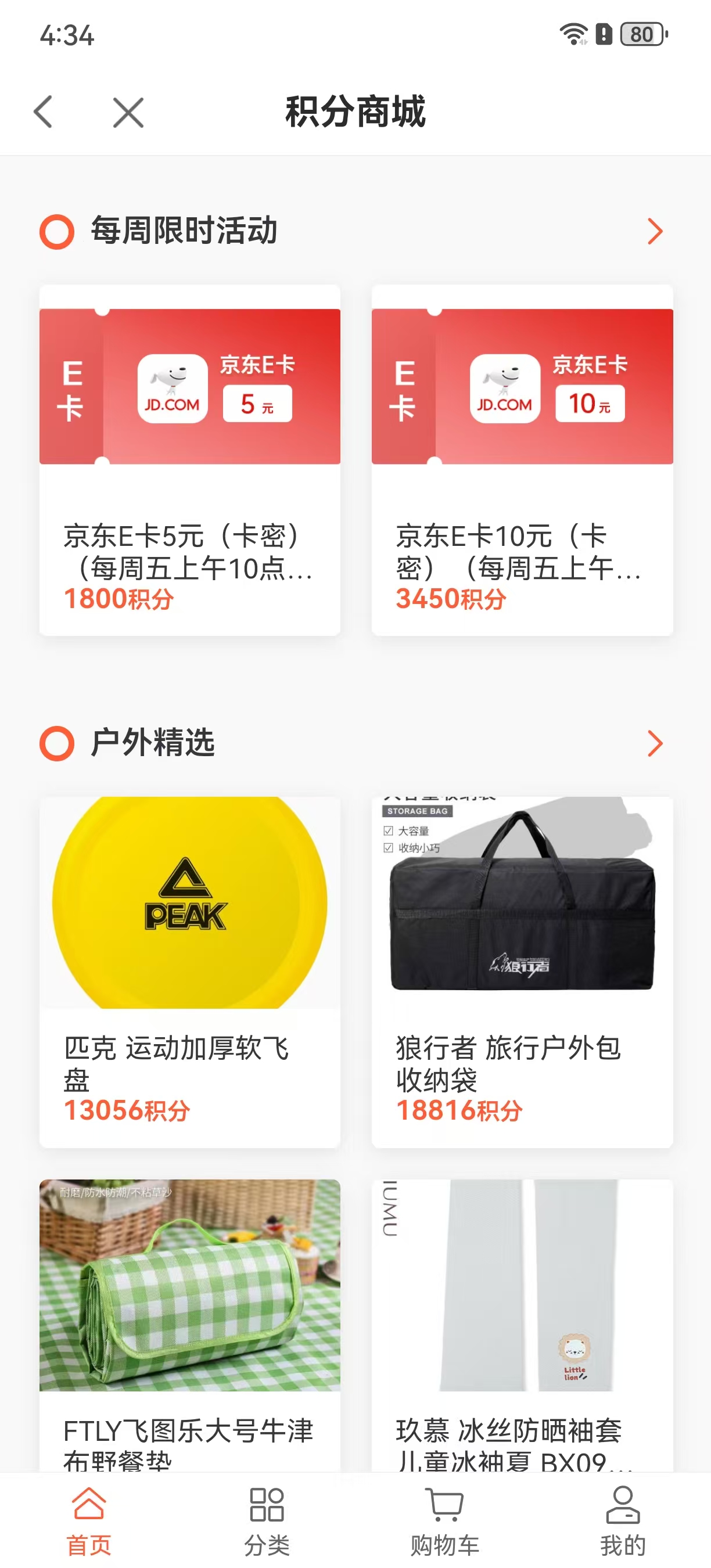
Task: Open the 京东E卡5元 card
Action: (189, 459)
